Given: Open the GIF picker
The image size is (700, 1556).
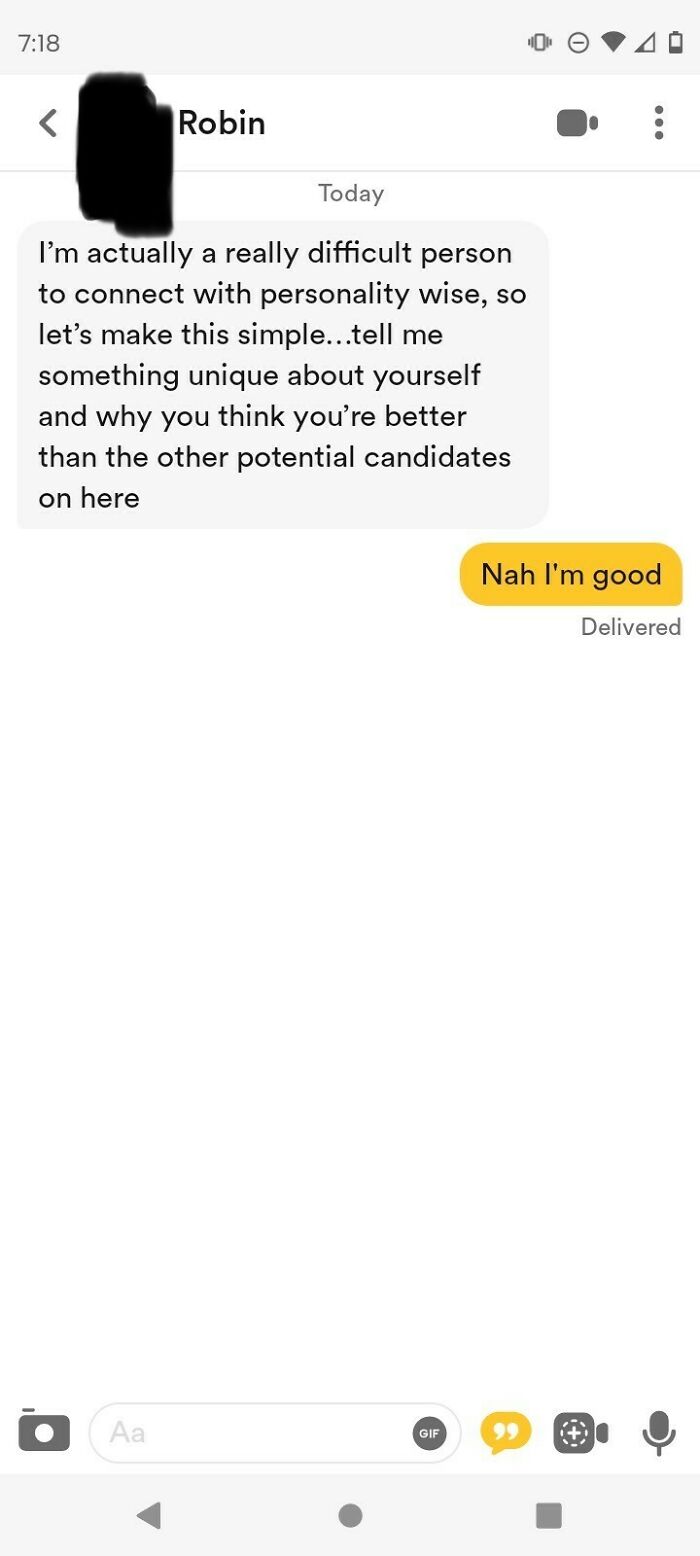Looking at the screenshot, I should (x=429, y=1433).
